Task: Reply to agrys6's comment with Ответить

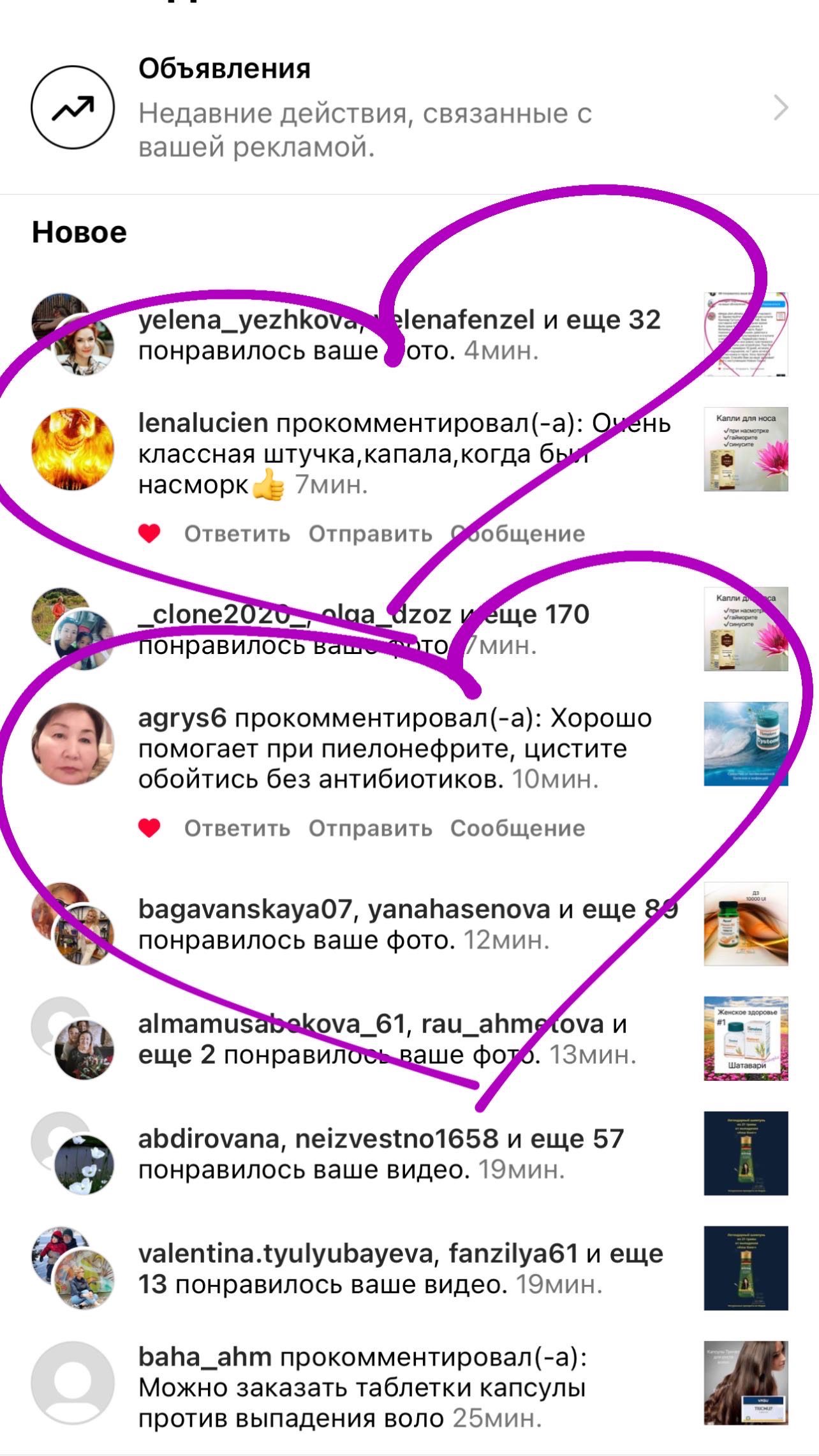Action: [x=237, y=828]
